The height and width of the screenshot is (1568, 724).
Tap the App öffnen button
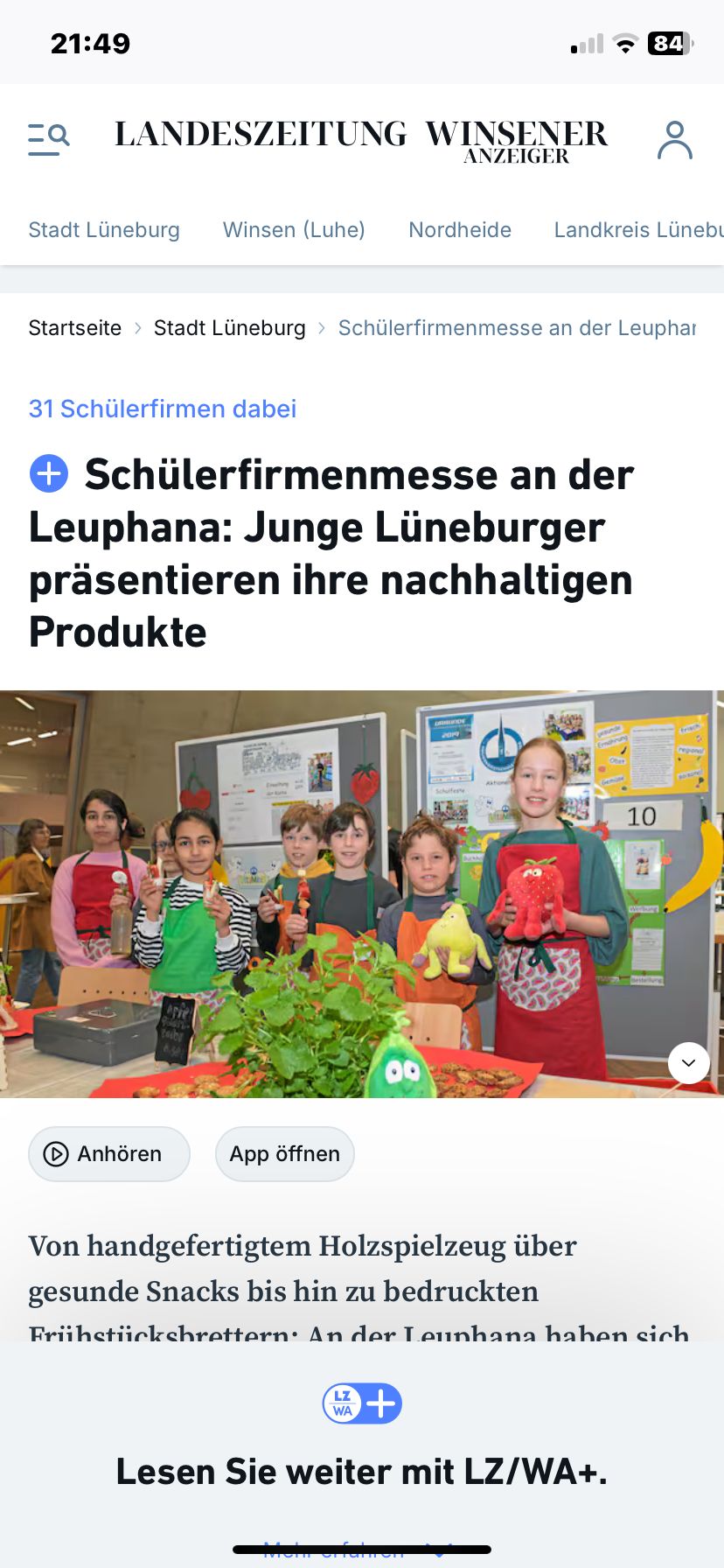coord(284,1154)
